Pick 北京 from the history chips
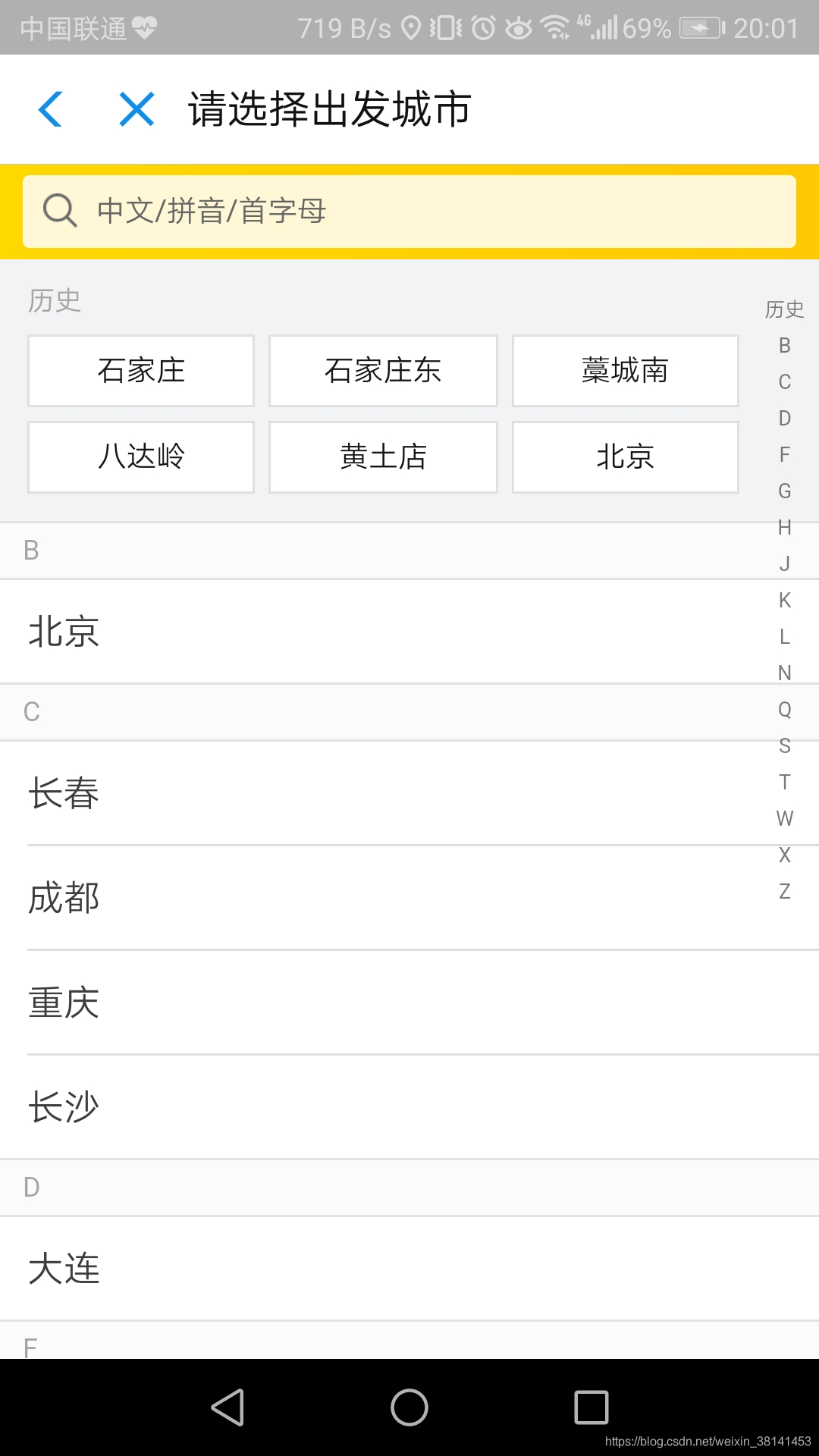819x1456 pixels. point(626,457)
